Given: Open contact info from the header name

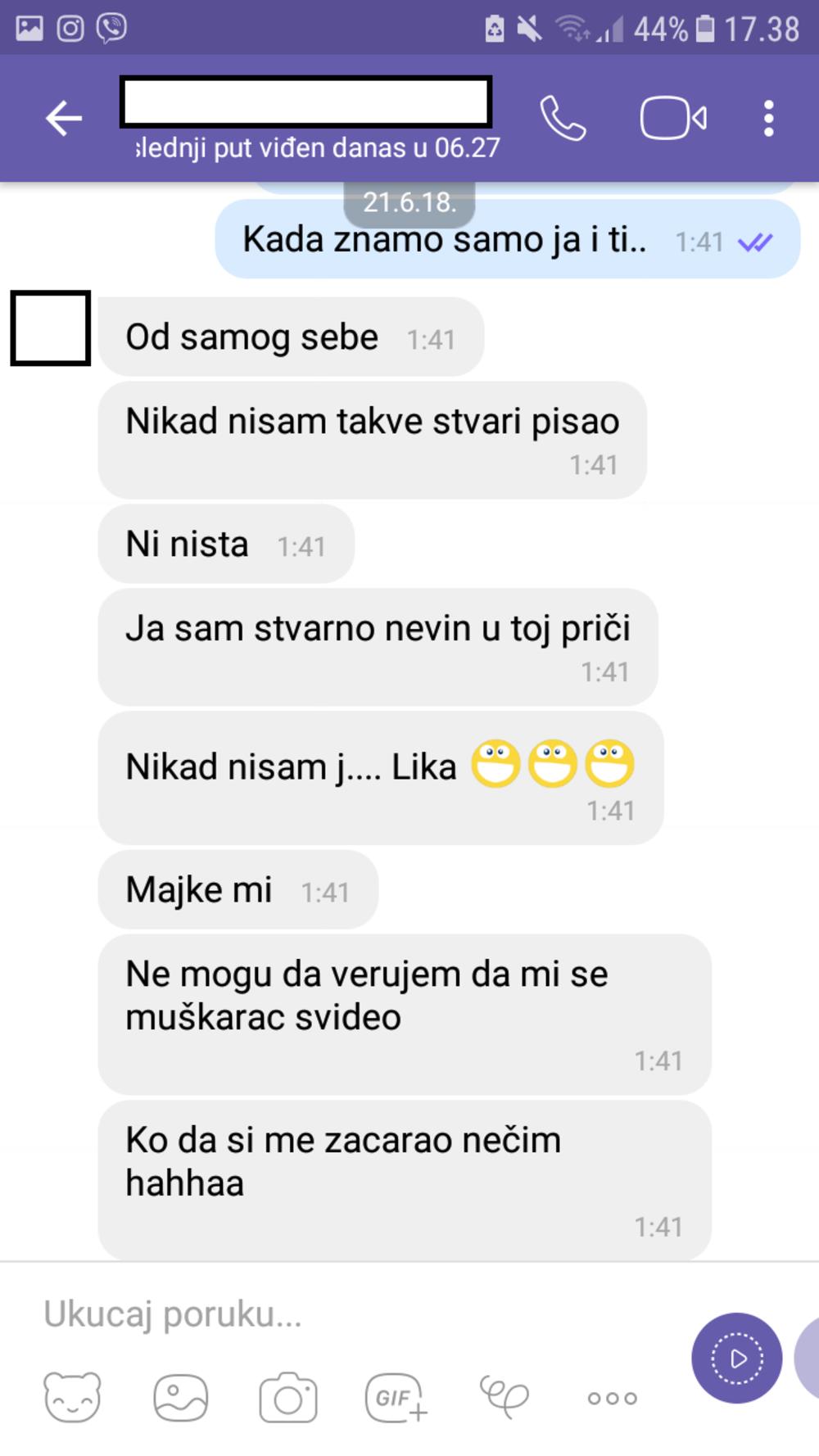Looking at the screenshot, I should click(305, 102).
